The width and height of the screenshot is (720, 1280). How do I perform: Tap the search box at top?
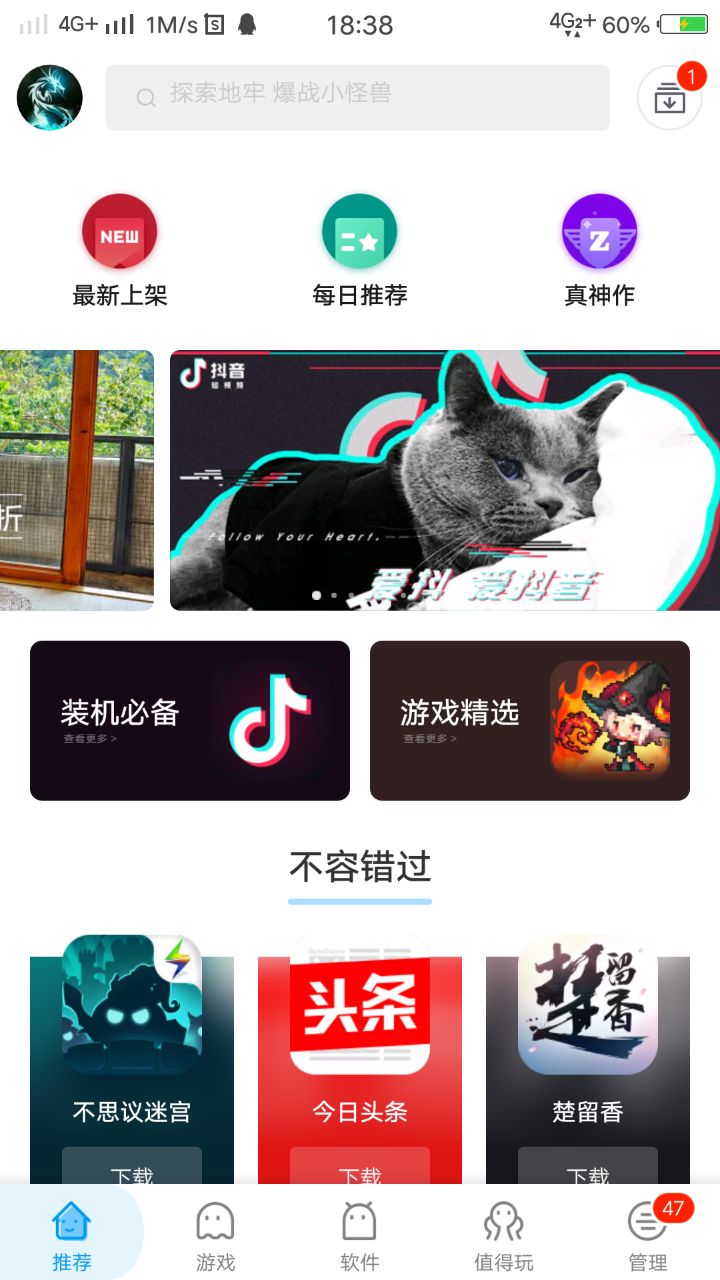tap(357, 97)
